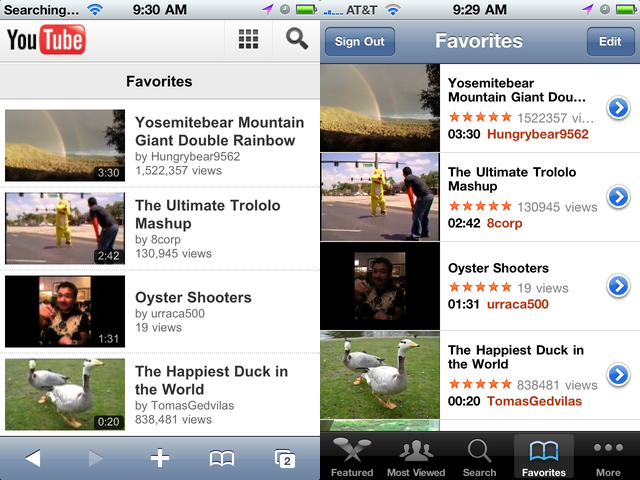640x480 pixels.
Task: Show Safari's open pages switcher
Action: (285, 458)
